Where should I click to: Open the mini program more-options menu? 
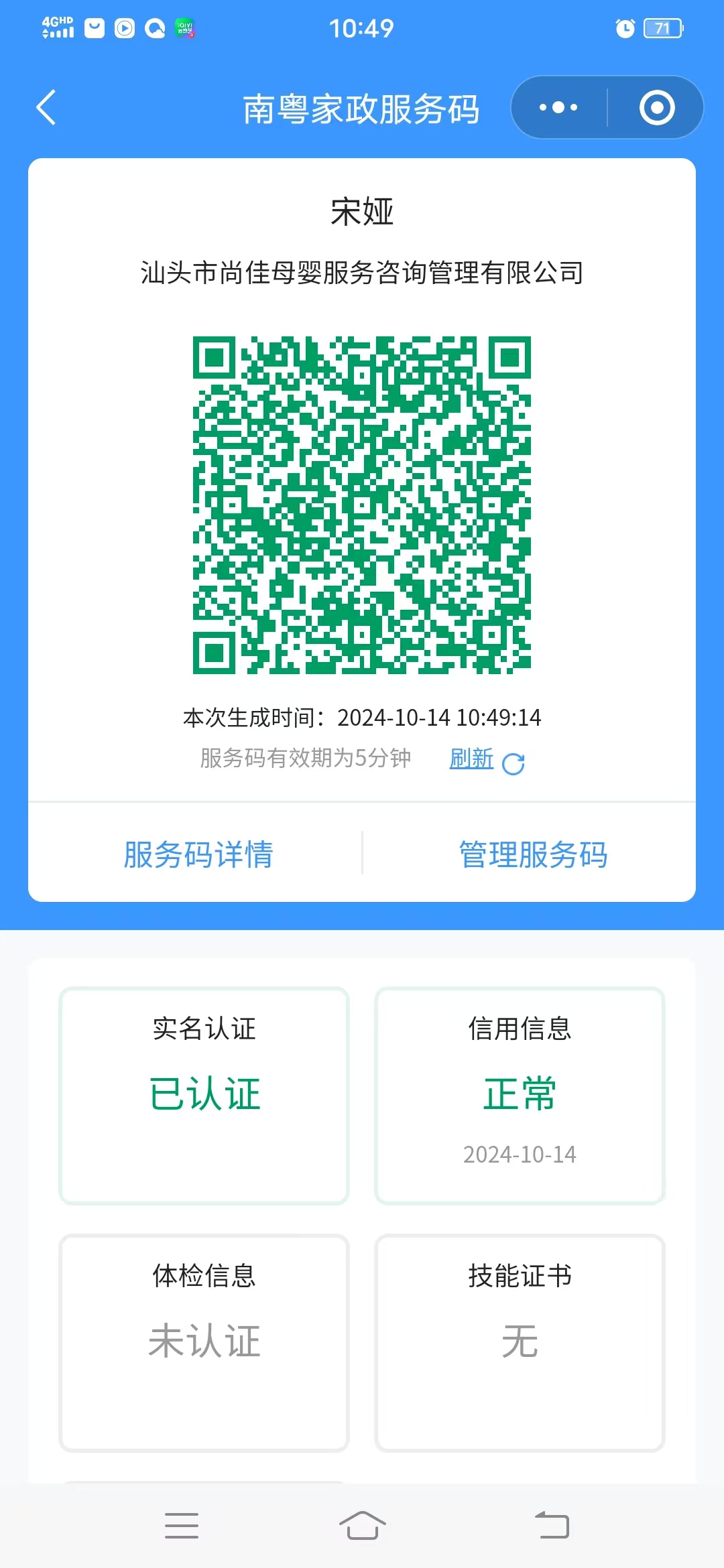pyautogui.click(x=558, y=107)
